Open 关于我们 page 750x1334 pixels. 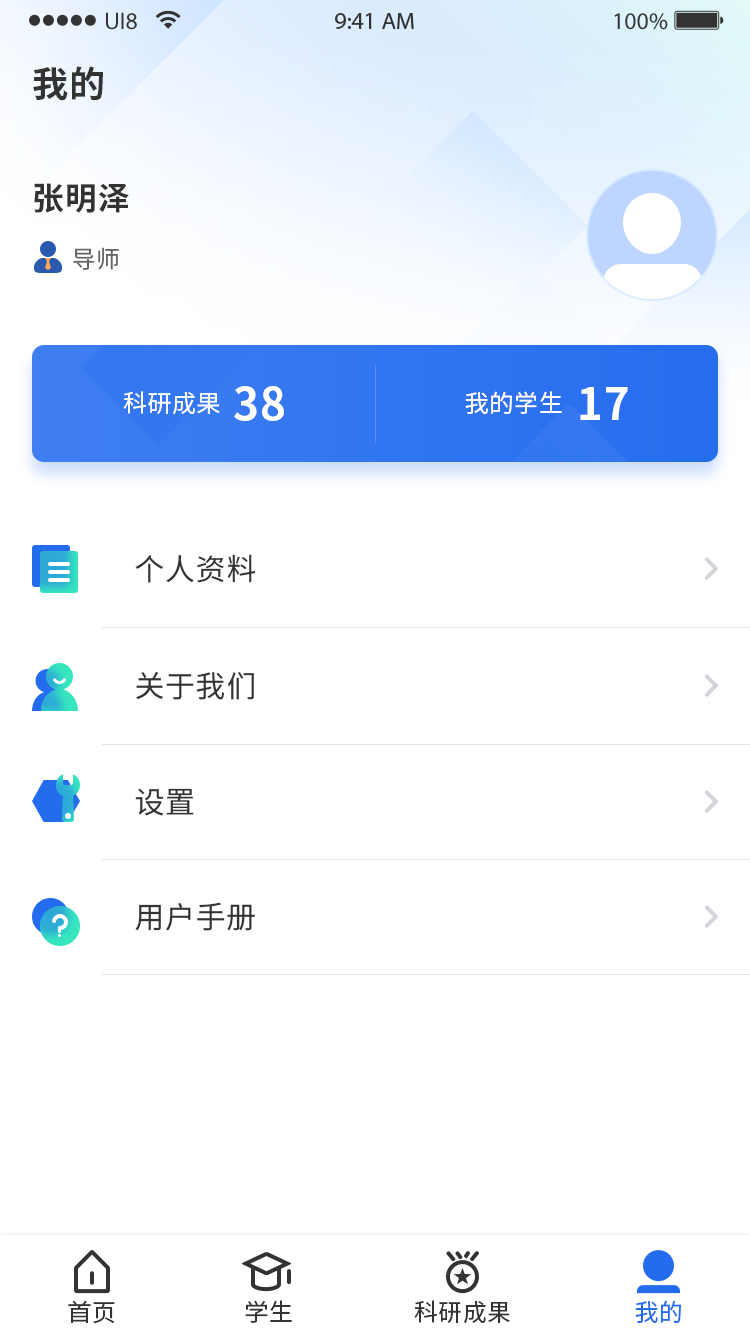coord(375,686)
